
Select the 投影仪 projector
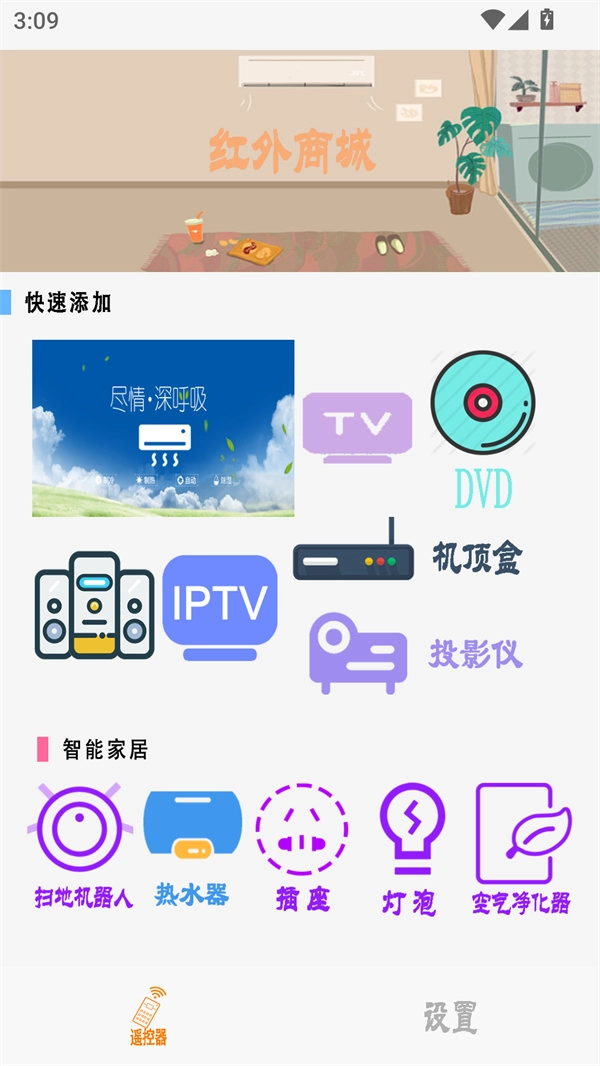415,653
